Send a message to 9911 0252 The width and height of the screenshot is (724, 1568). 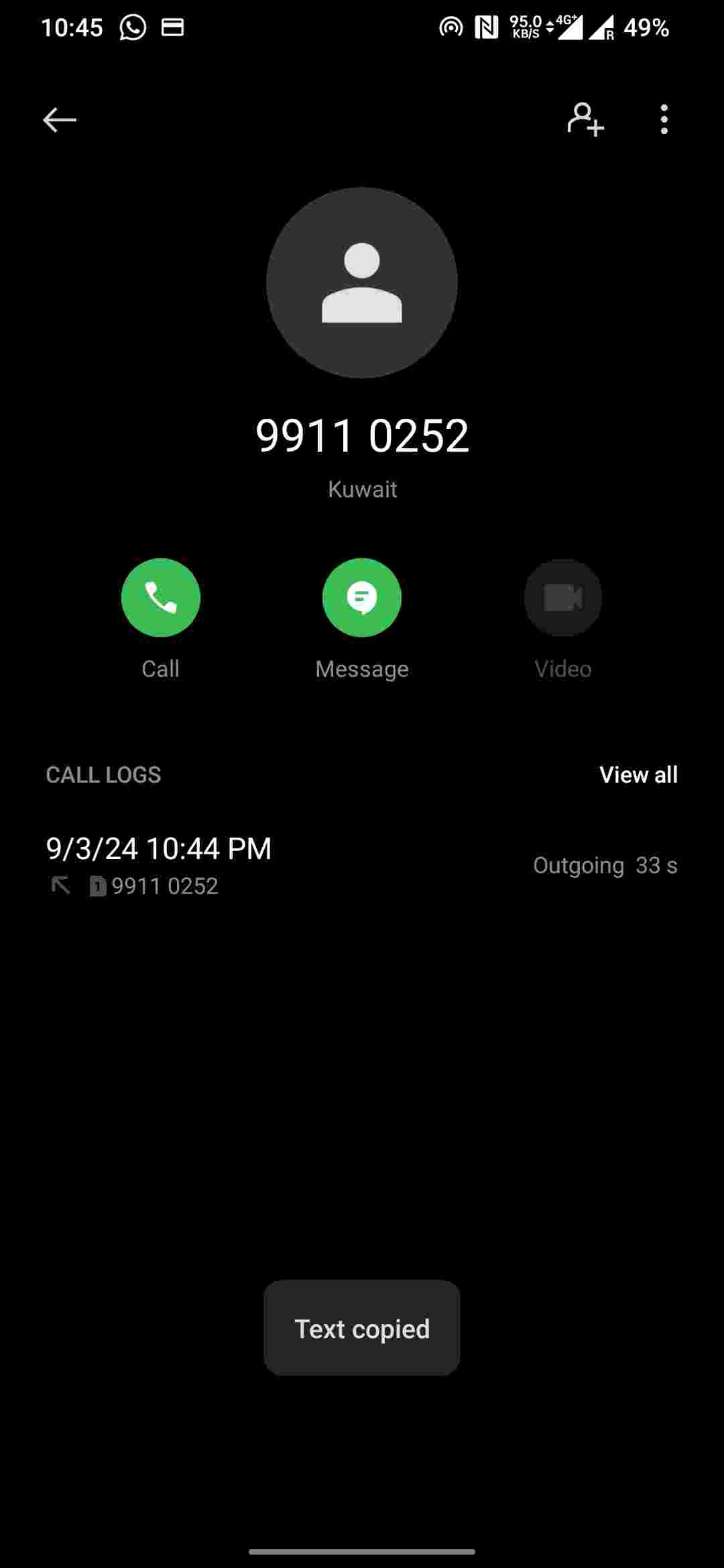[x=362, y=598]
